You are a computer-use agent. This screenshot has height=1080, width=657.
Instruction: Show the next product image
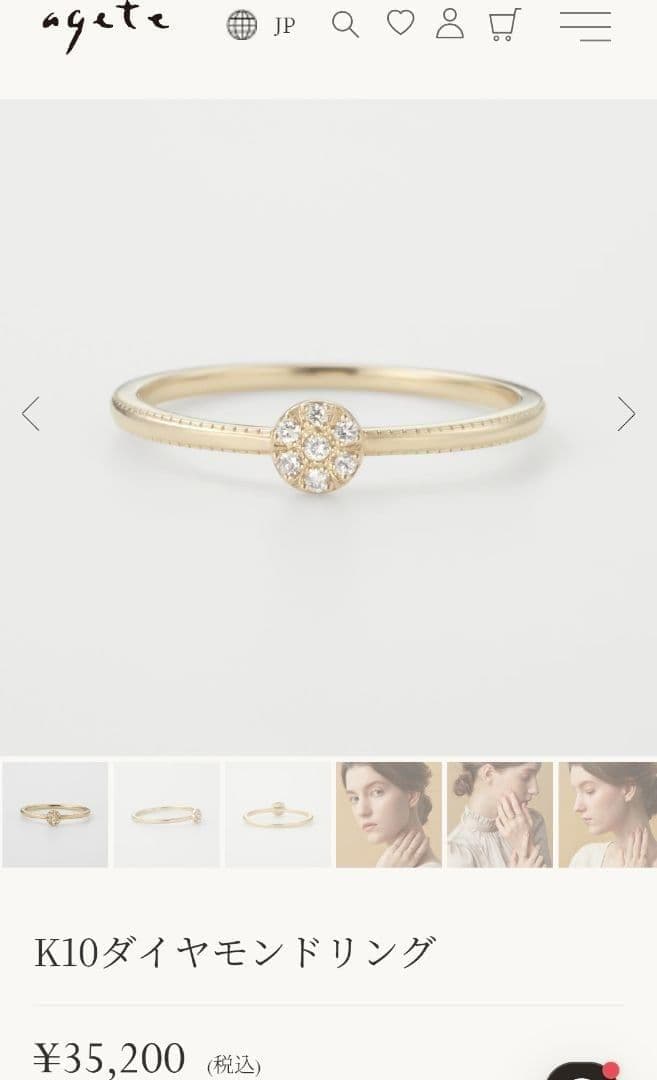pyautogui.click(x=626, y=413)
